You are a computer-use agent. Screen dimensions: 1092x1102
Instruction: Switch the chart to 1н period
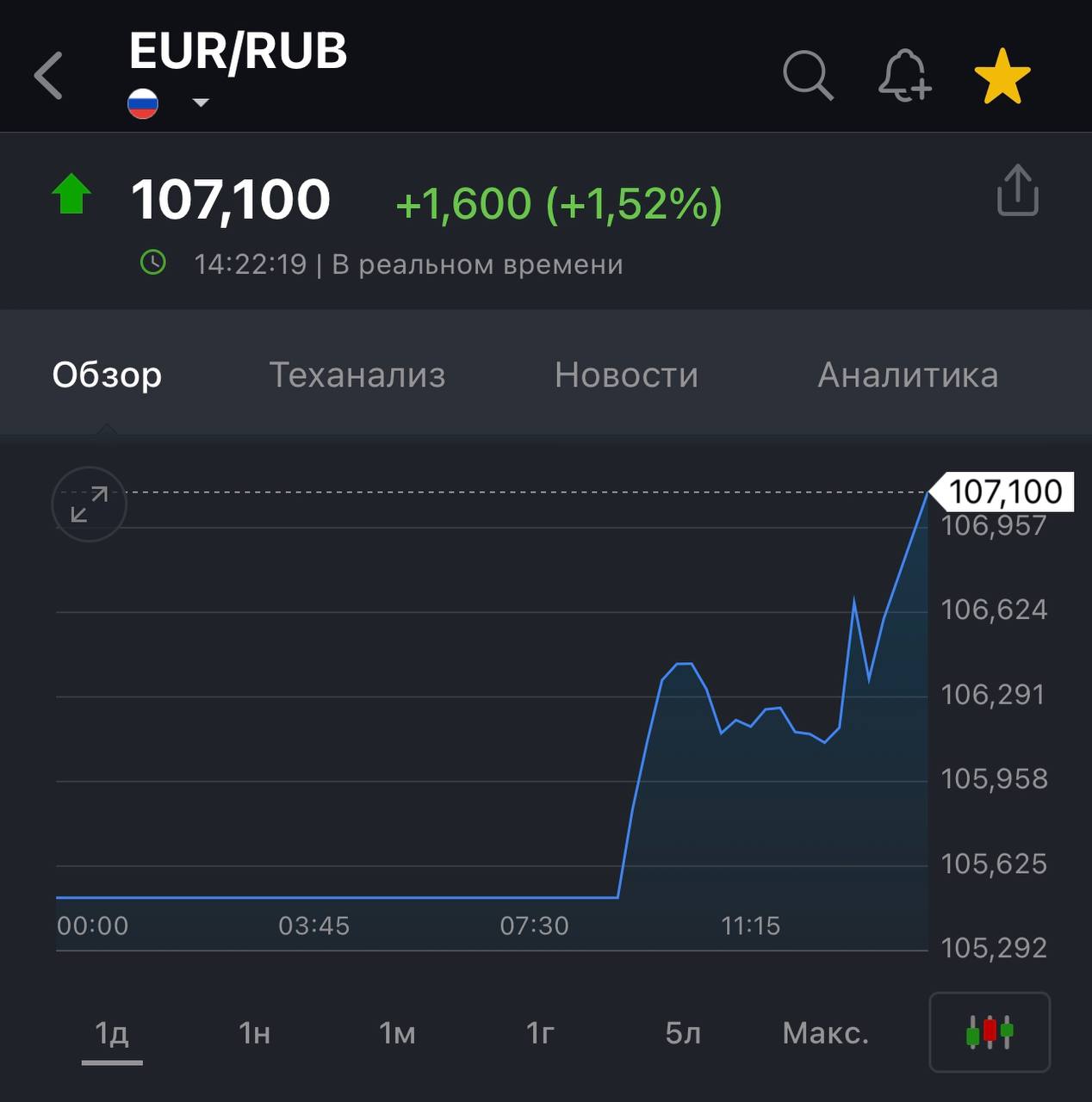[254, 1032]
